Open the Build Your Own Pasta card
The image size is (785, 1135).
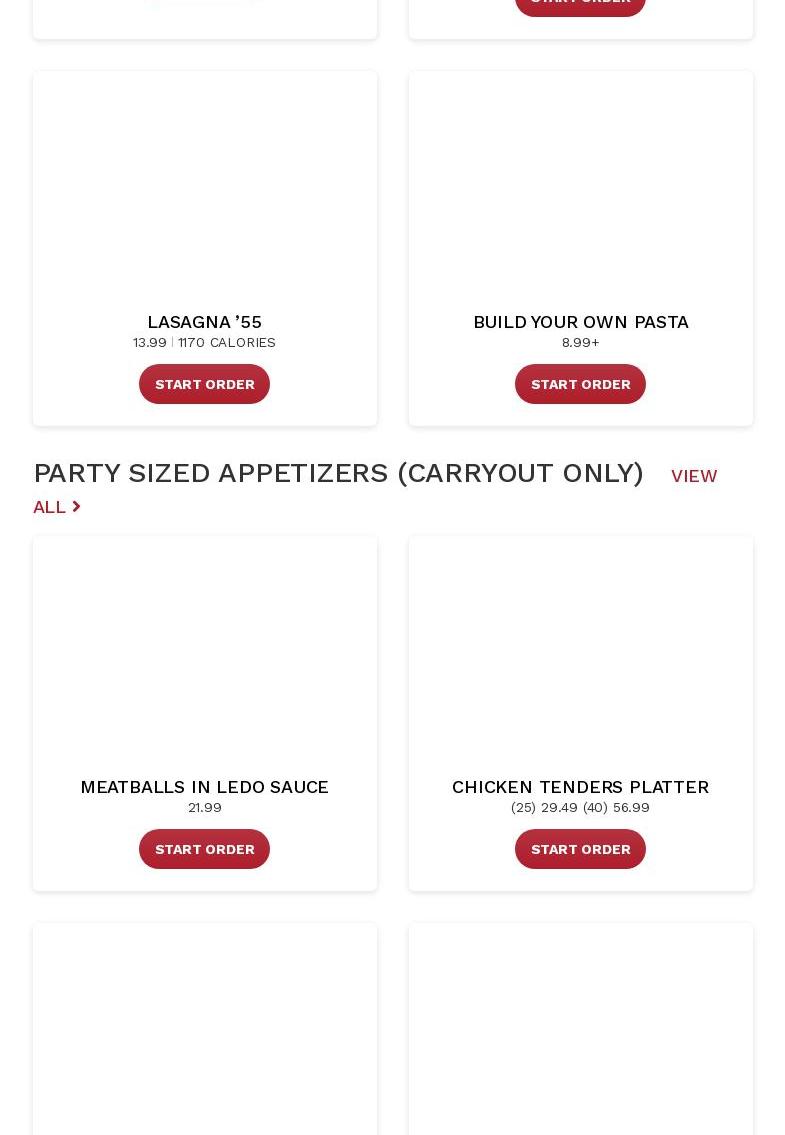point(580,321)
